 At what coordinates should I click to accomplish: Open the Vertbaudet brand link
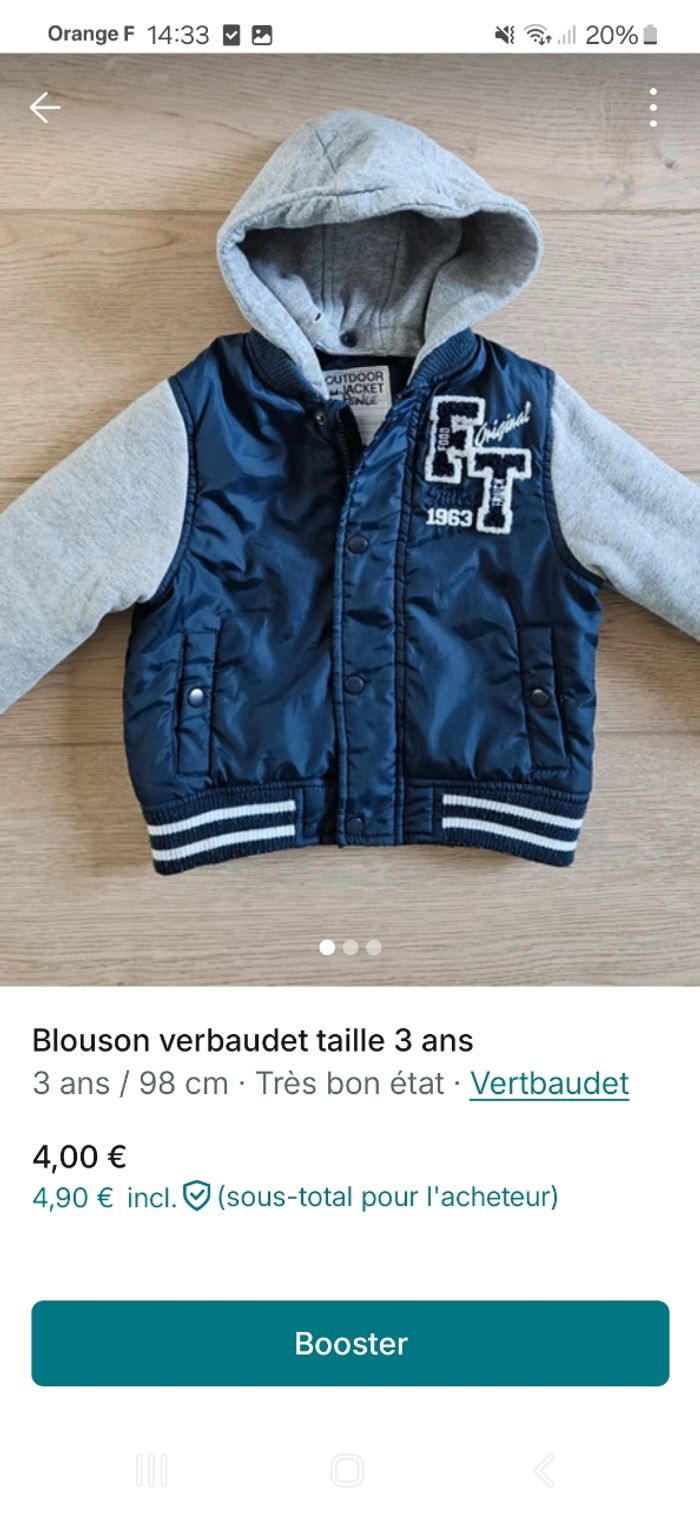549,1083
